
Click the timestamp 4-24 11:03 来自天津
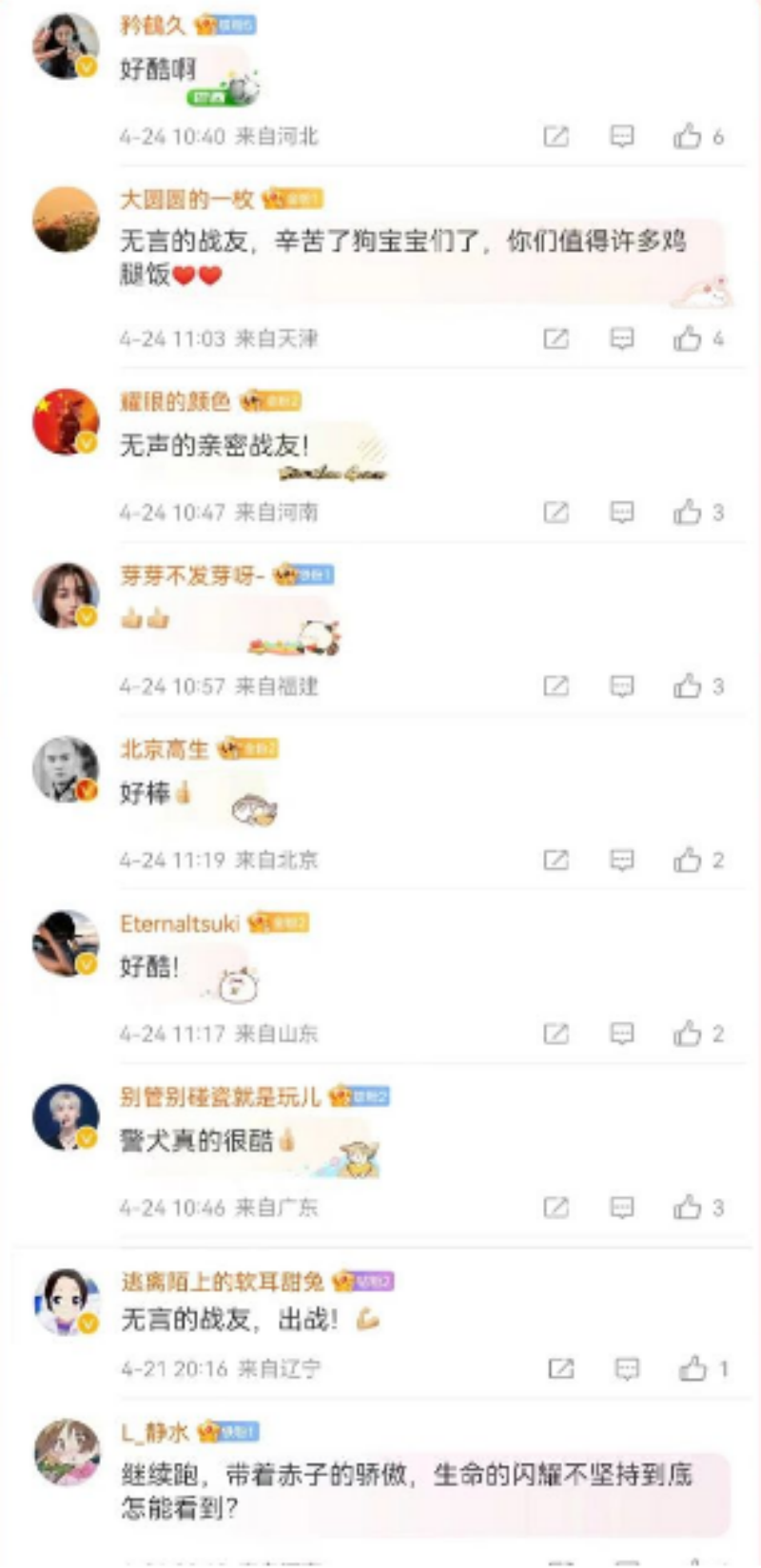[x=219, y=338]
